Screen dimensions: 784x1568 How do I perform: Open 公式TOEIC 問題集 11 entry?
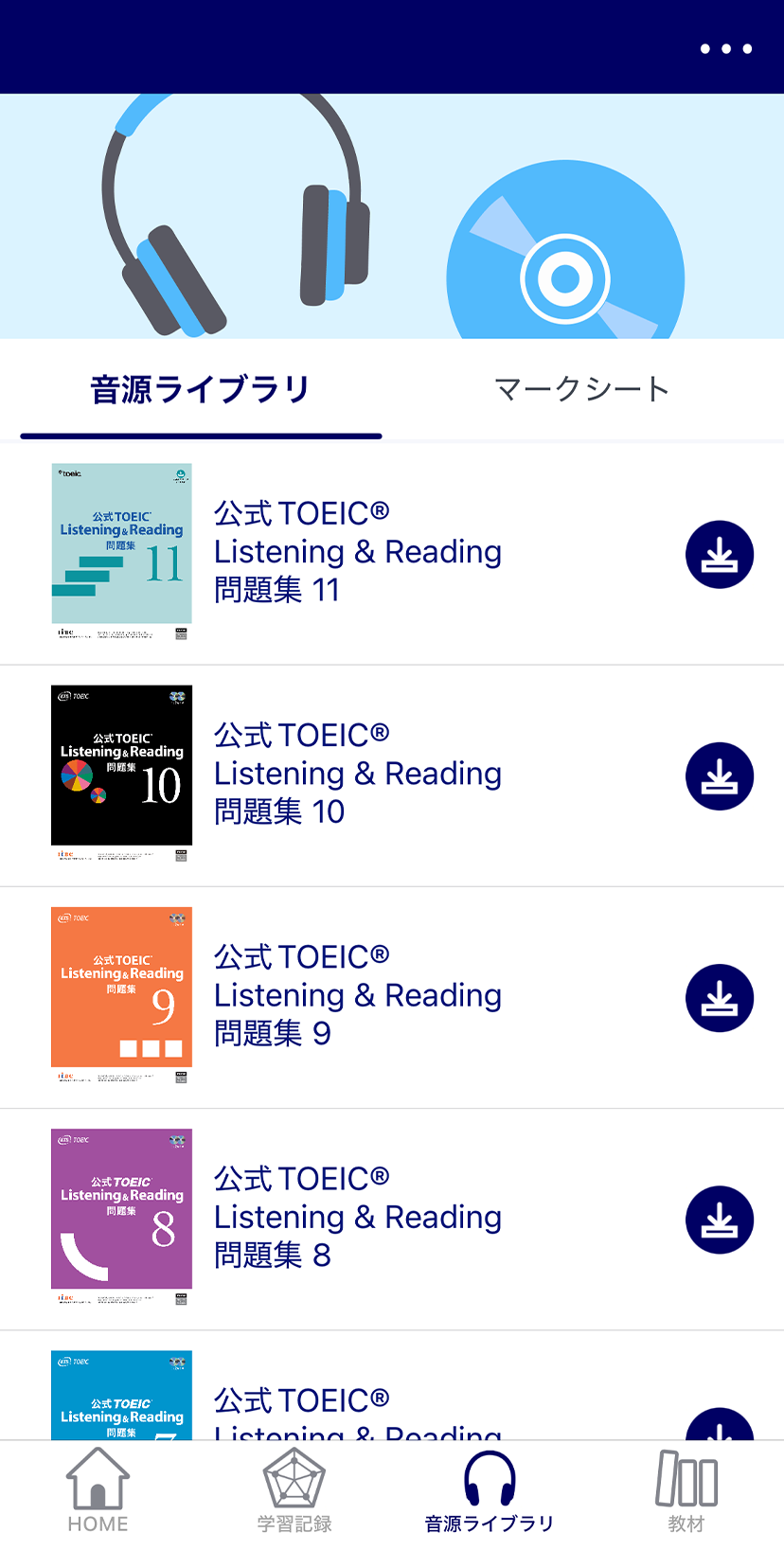pos(357,552)
